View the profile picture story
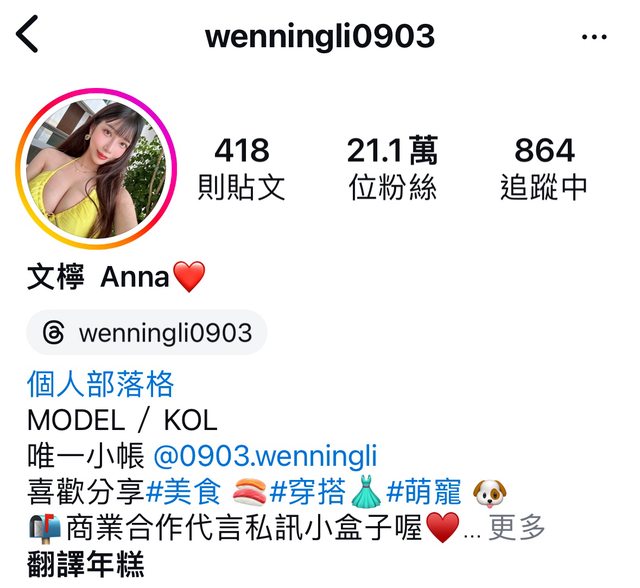 [x=97, y=170]
